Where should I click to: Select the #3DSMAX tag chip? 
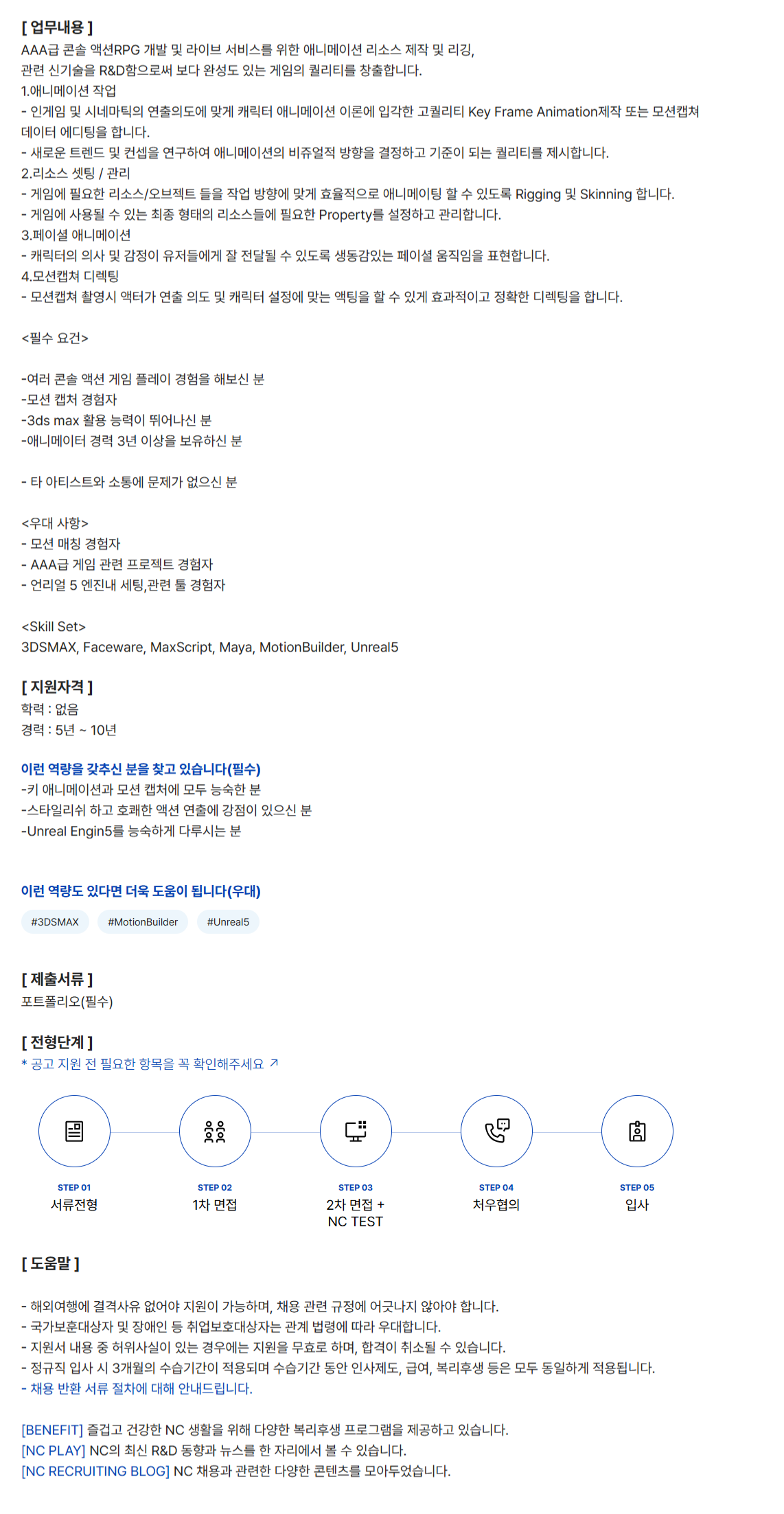55,921
